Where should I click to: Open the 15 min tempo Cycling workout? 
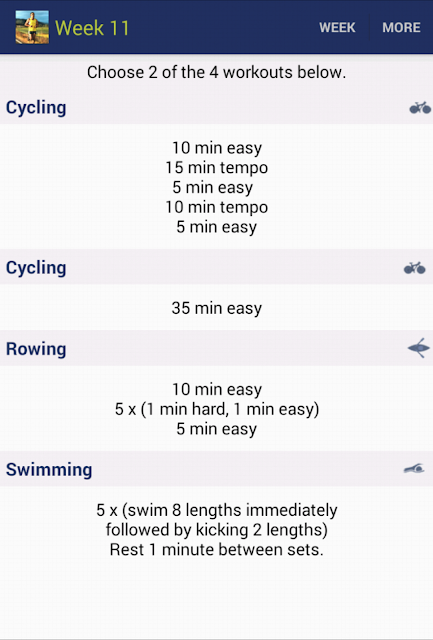point(216,187)
